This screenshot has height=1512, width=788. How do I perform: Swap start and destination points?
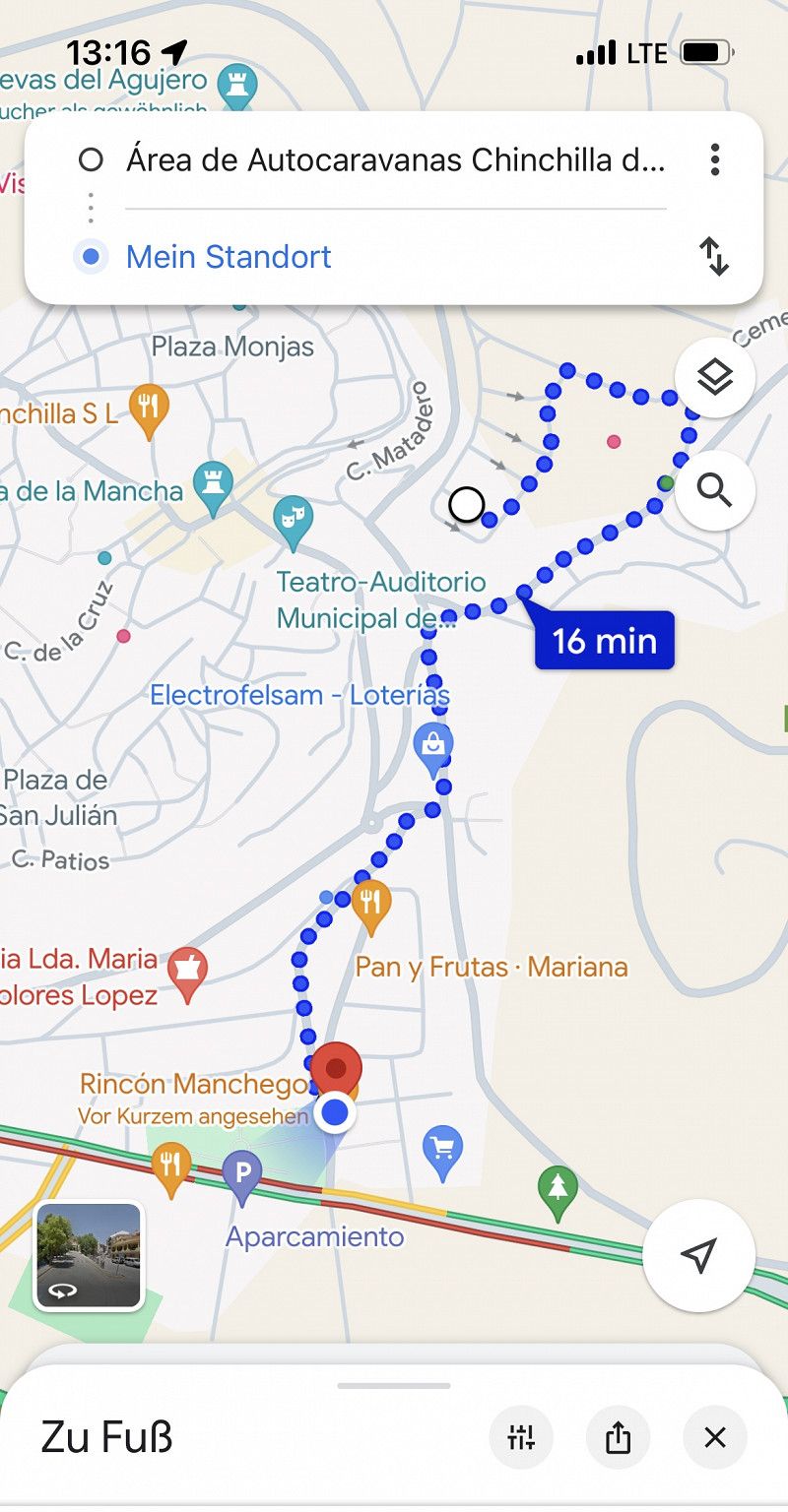click(x=714, y=257)
